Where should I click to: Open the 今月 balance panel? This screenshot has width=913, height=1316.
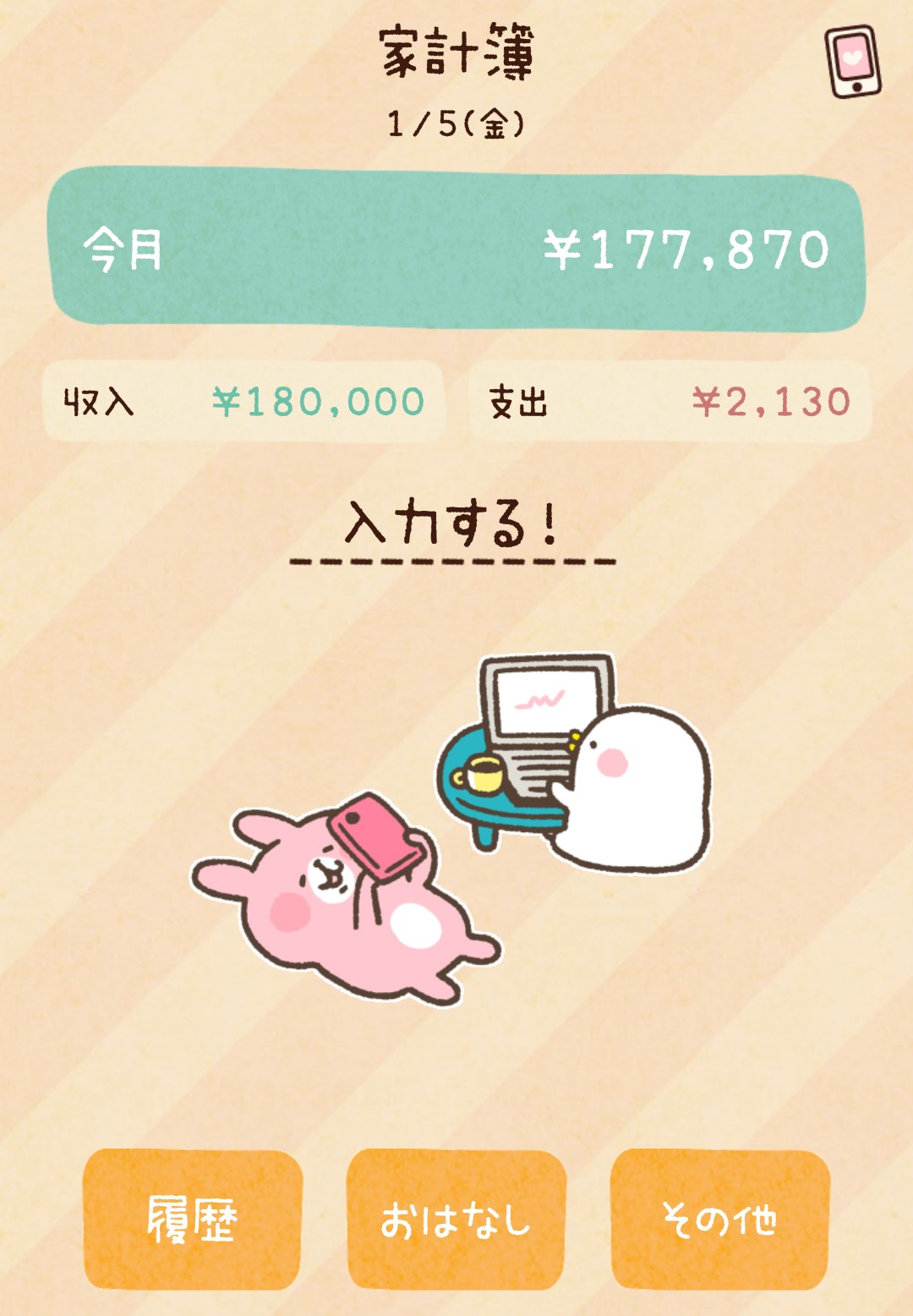(x=456, y=249)
